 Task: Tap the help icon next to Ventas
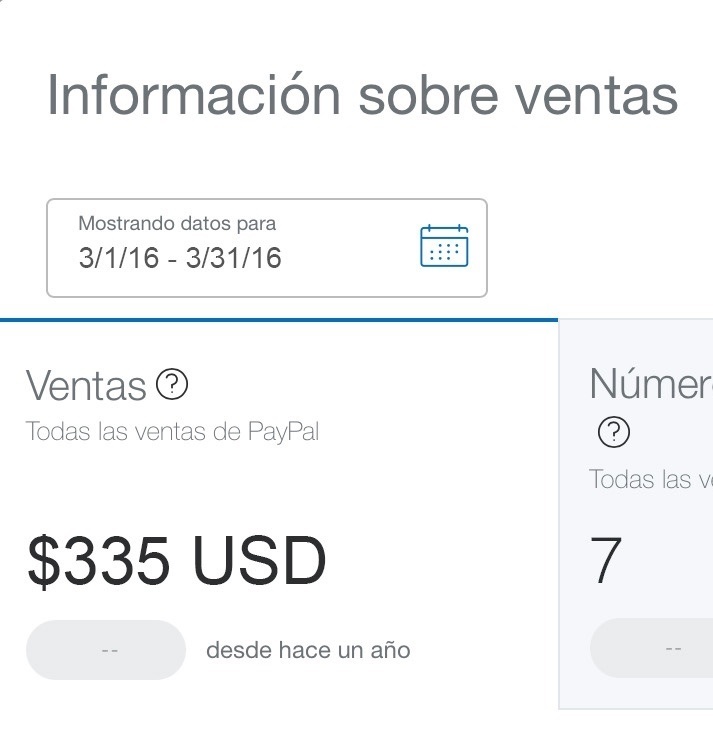point(172,383)
